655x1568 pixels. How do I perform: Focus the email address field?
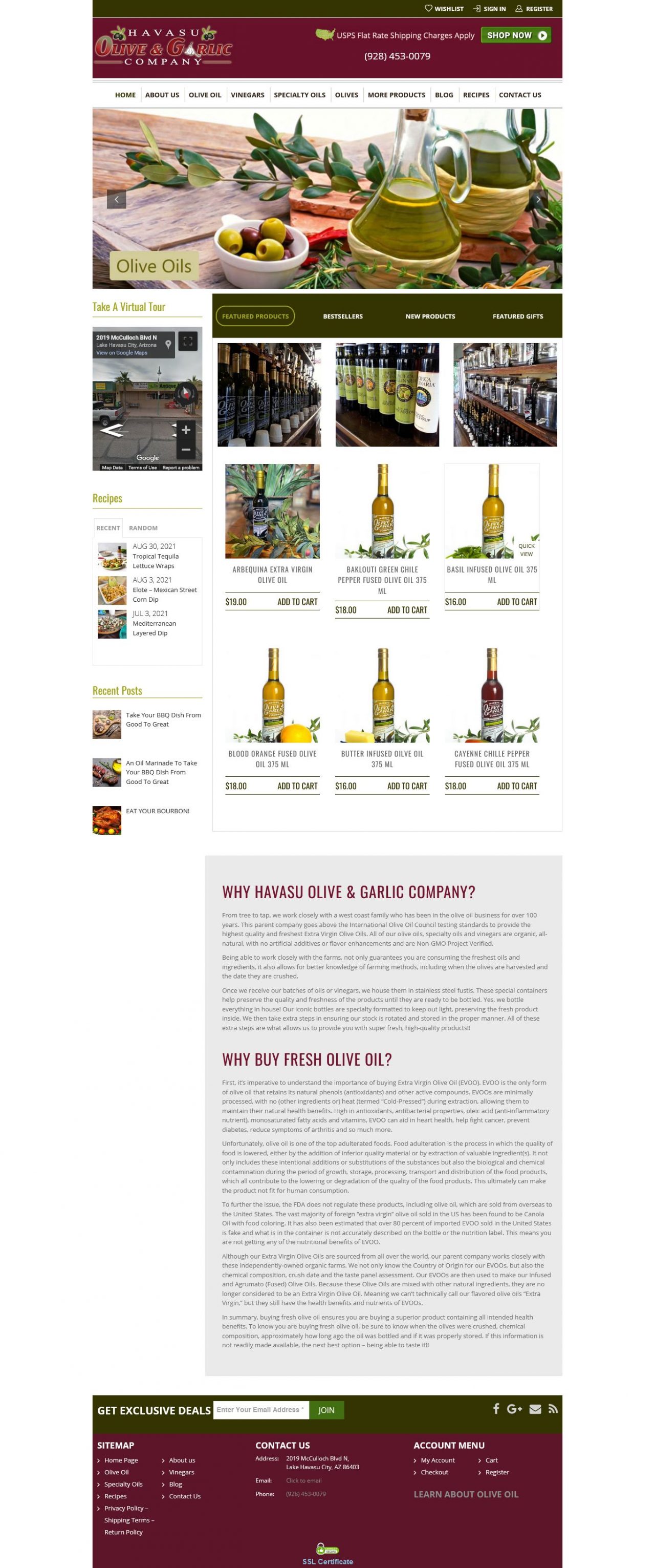[261, 1410]
